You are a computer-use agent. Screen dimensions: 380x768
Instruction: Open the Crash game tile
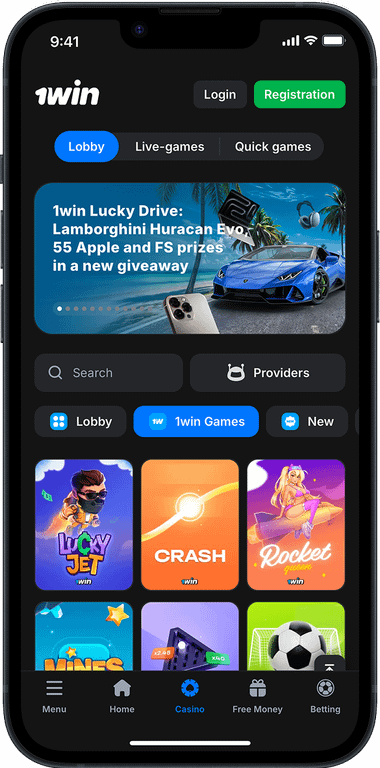(x=190, y=525)
